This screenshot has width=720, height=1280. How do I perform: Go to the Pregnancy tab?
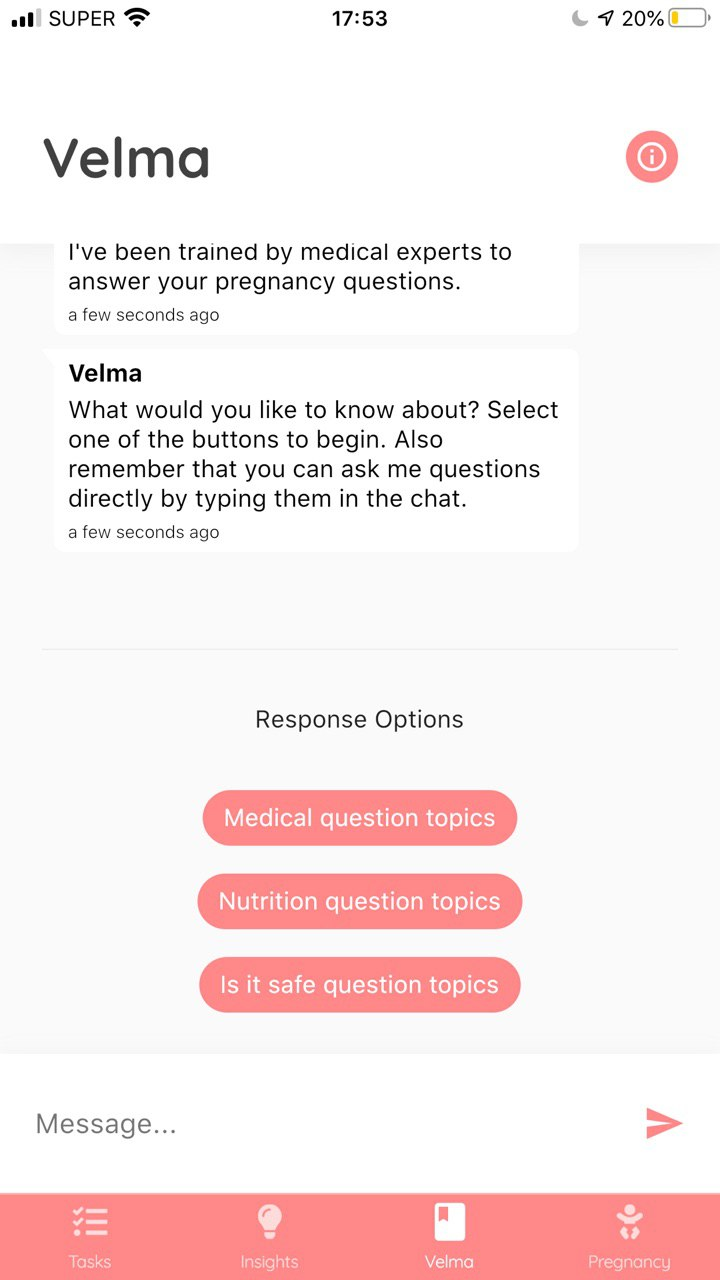pos(630,1237)
